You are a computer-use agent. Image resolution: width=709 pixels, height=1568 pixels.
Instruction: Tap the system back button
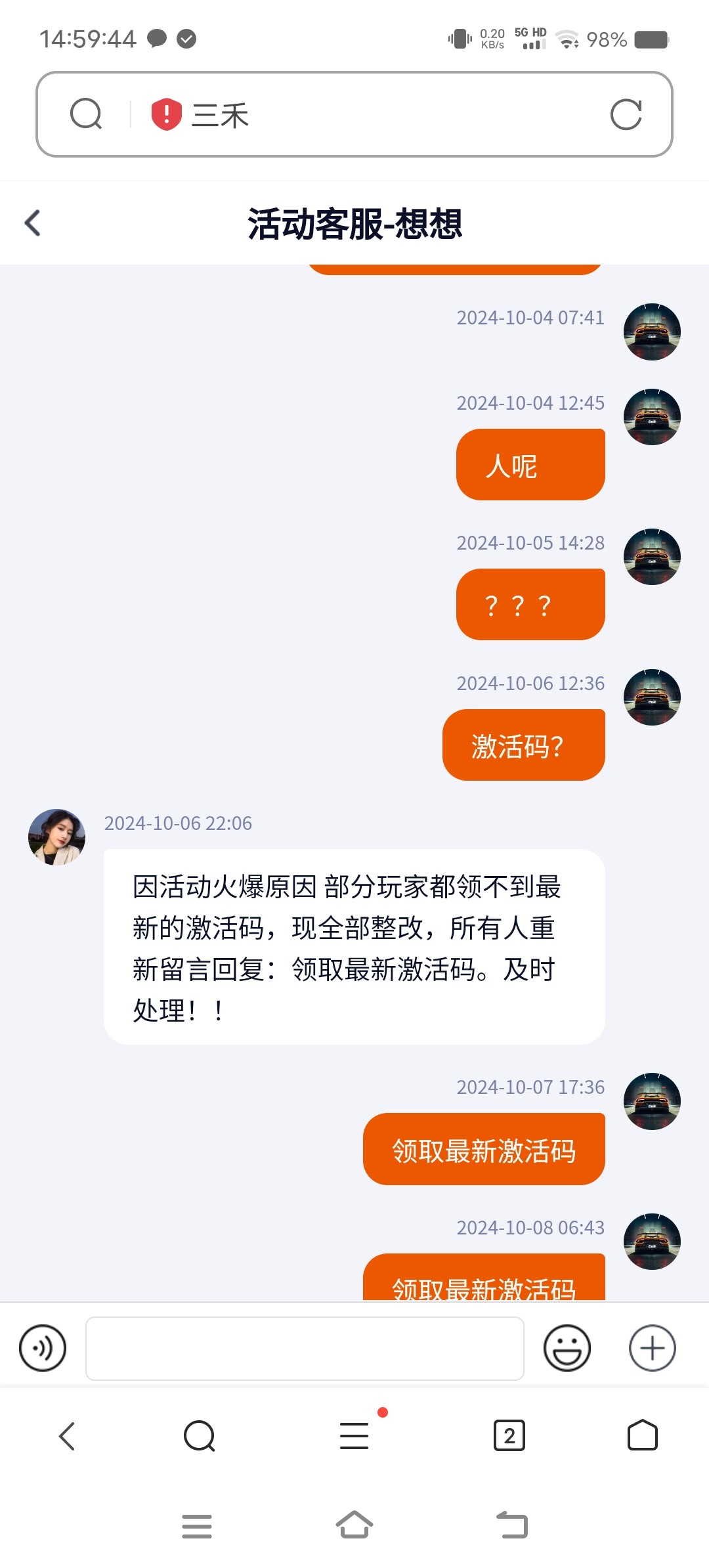(x=512, y=1525)
